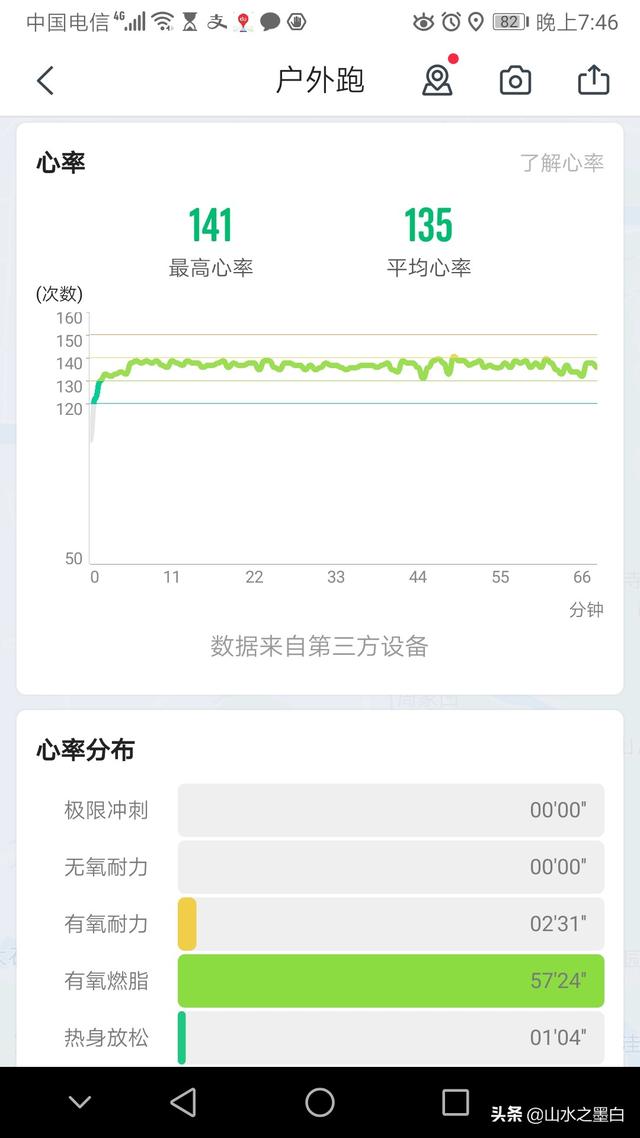Screen dimensions: 640x1138
Task: Open the 了解心率 link
Action: coord(561,163)
